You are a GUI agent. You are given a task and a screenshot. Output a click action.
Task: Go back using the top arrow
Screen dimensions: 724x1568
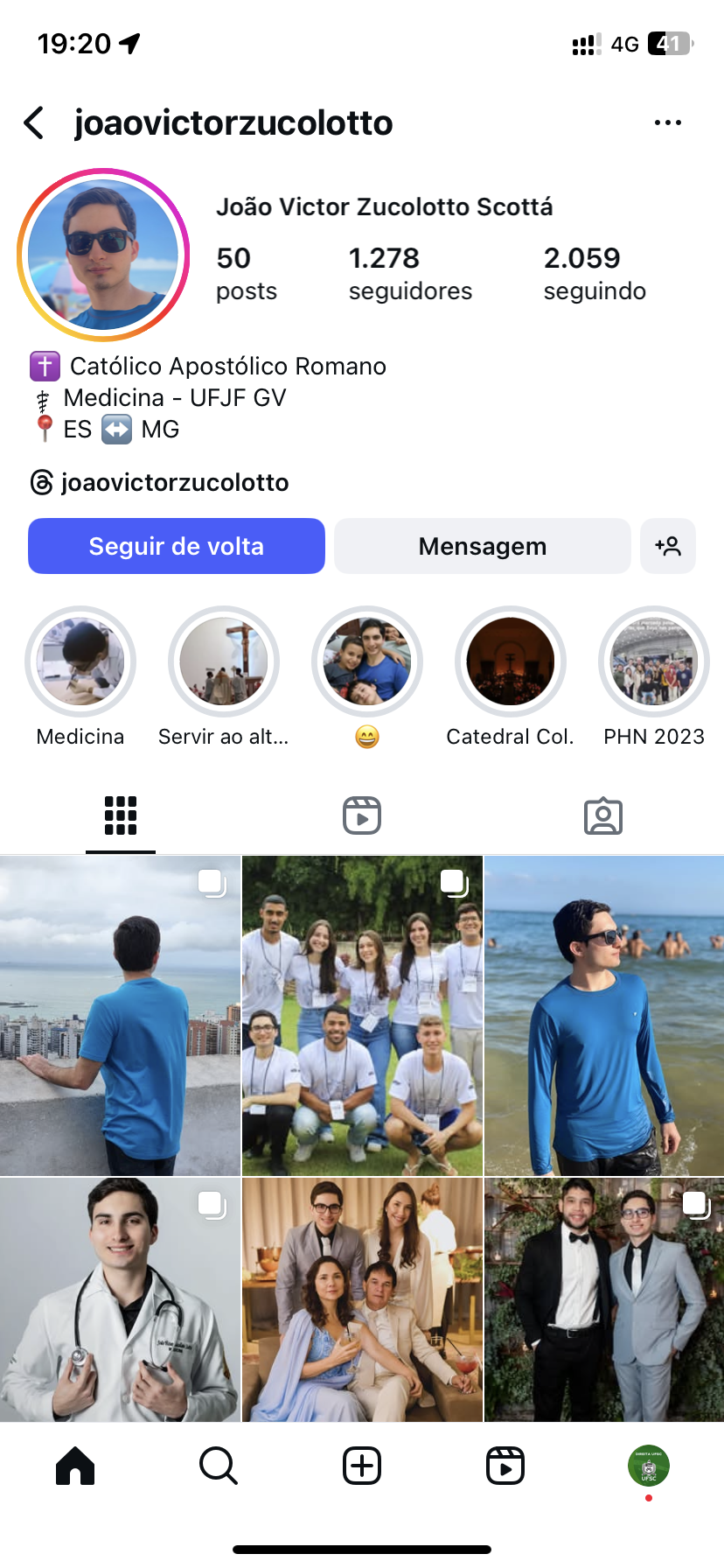coord(34,122)
